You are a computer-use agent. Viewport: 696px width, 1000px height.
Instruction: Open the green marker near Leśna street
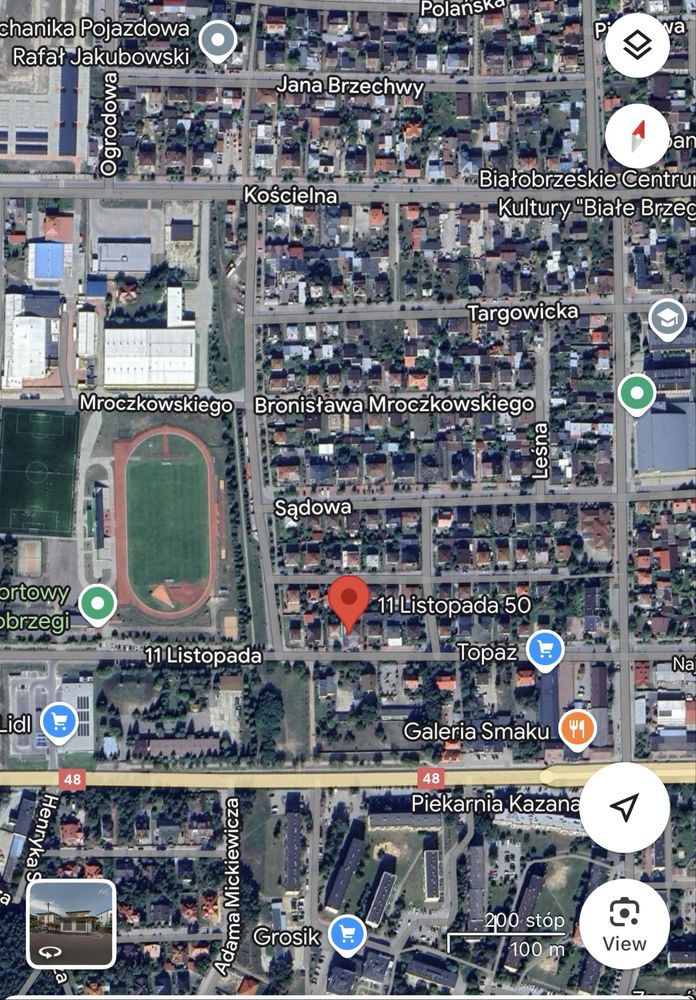pyautogui.click(x=636, y=394)
